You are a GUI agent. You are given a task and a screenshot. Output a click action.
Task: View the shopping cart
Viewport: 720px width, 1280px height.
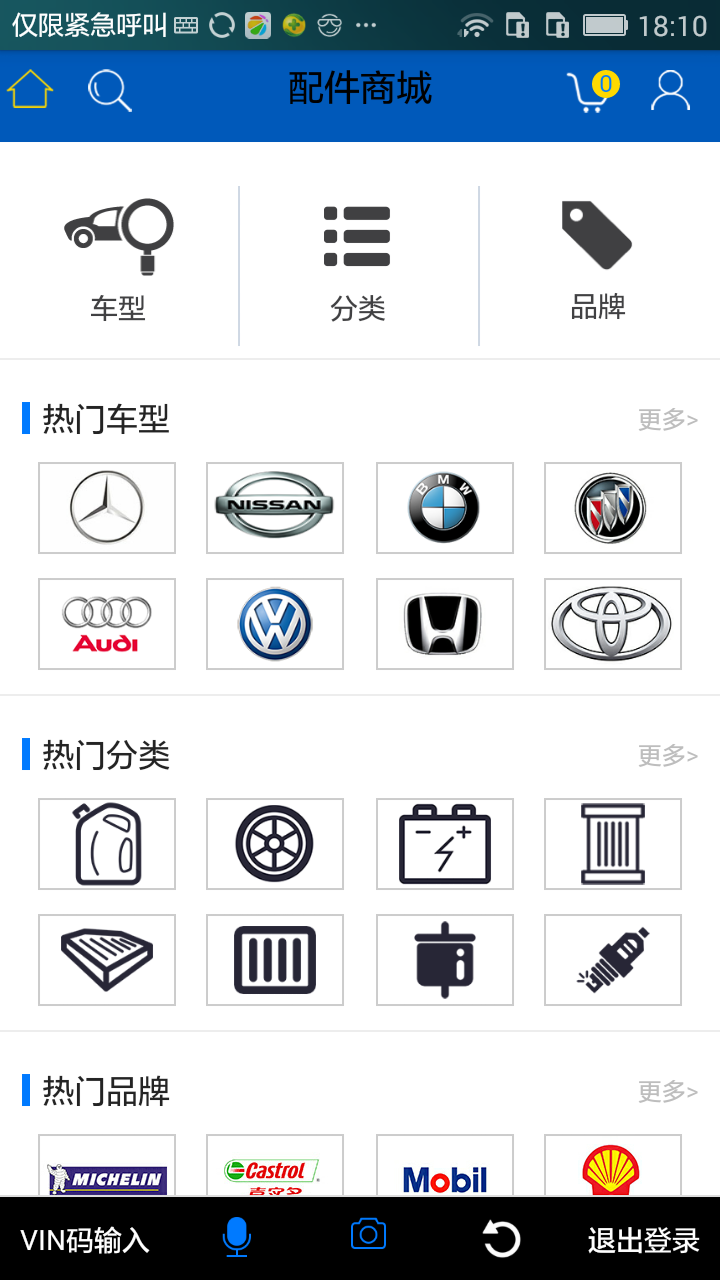point(591,91)
